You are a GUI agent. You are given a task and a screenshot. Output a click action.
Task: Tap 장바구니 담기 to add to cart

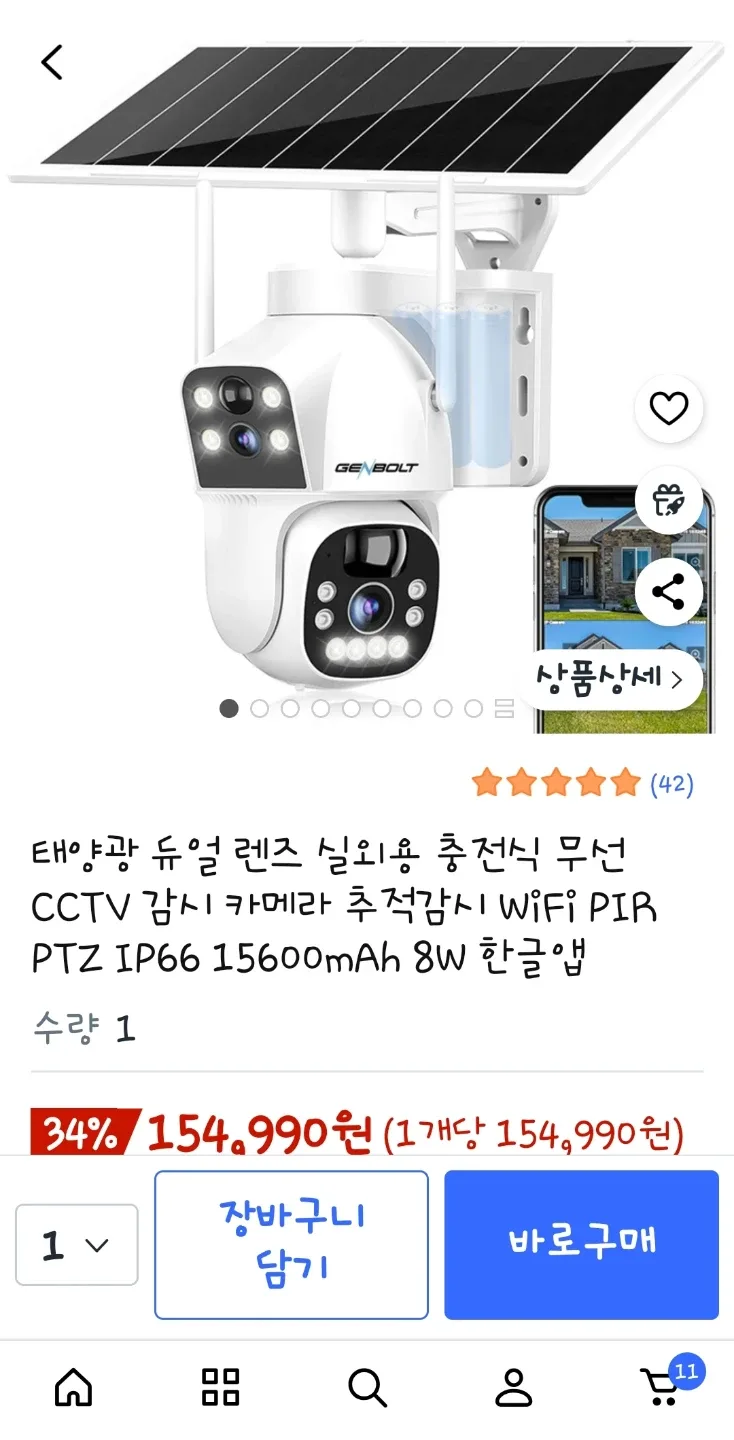(291, 1245)
